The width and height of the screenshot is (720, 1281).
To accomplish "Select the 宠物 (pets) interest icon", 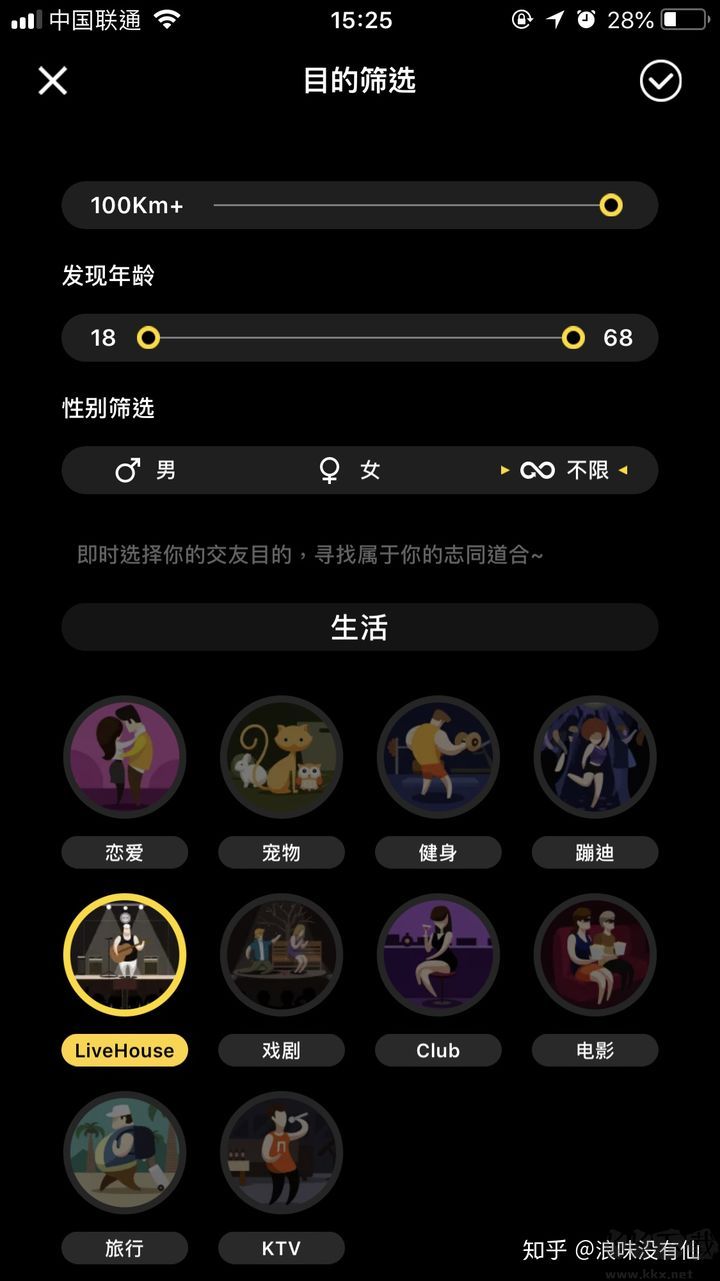I will [281, 757].
